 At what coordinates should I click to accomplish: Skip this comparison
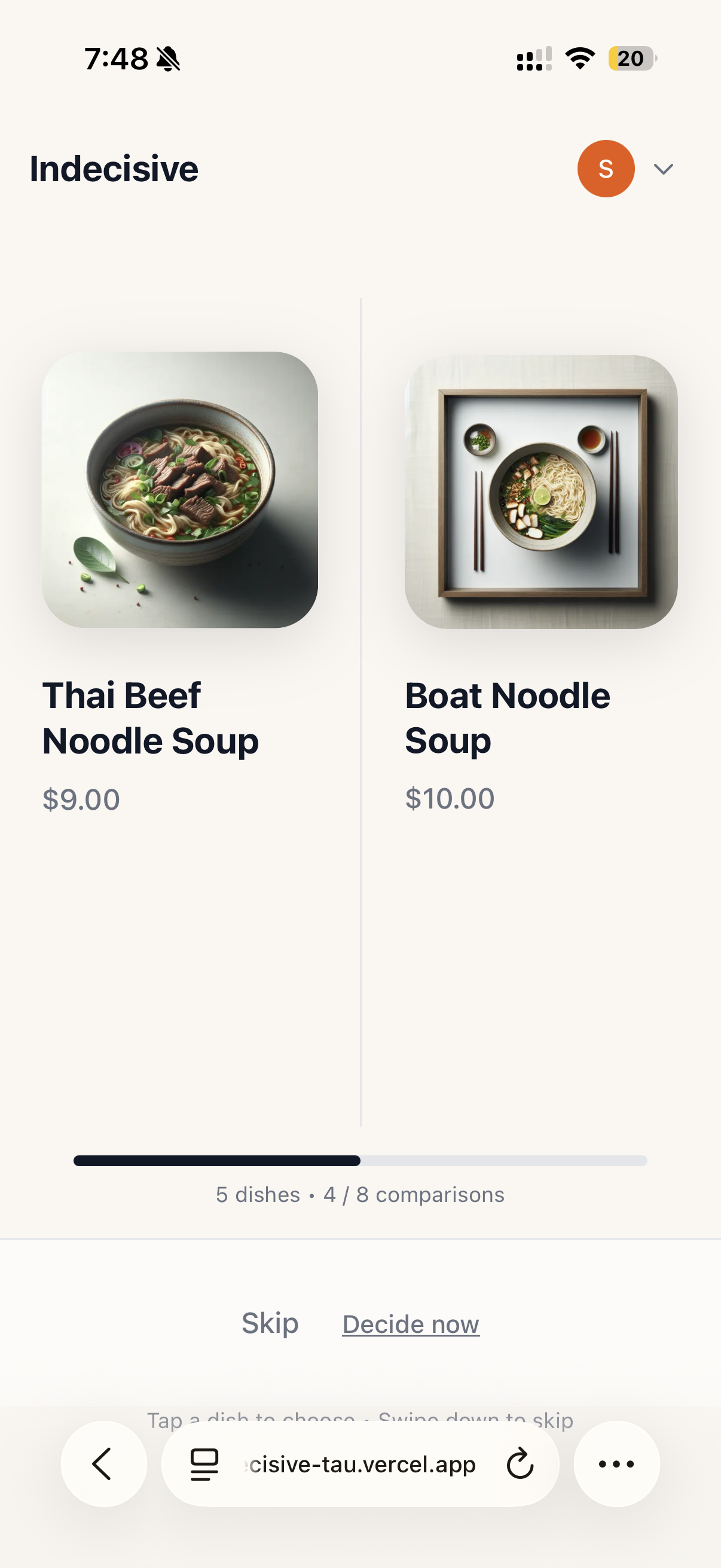coord(270,1323)
